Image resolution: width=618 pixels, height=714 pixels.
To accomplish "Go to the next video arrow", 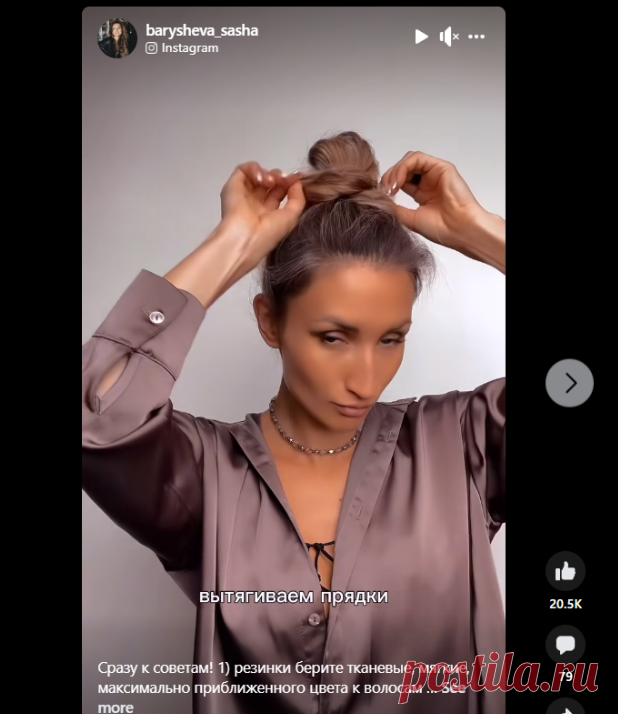I will (569, 383).
